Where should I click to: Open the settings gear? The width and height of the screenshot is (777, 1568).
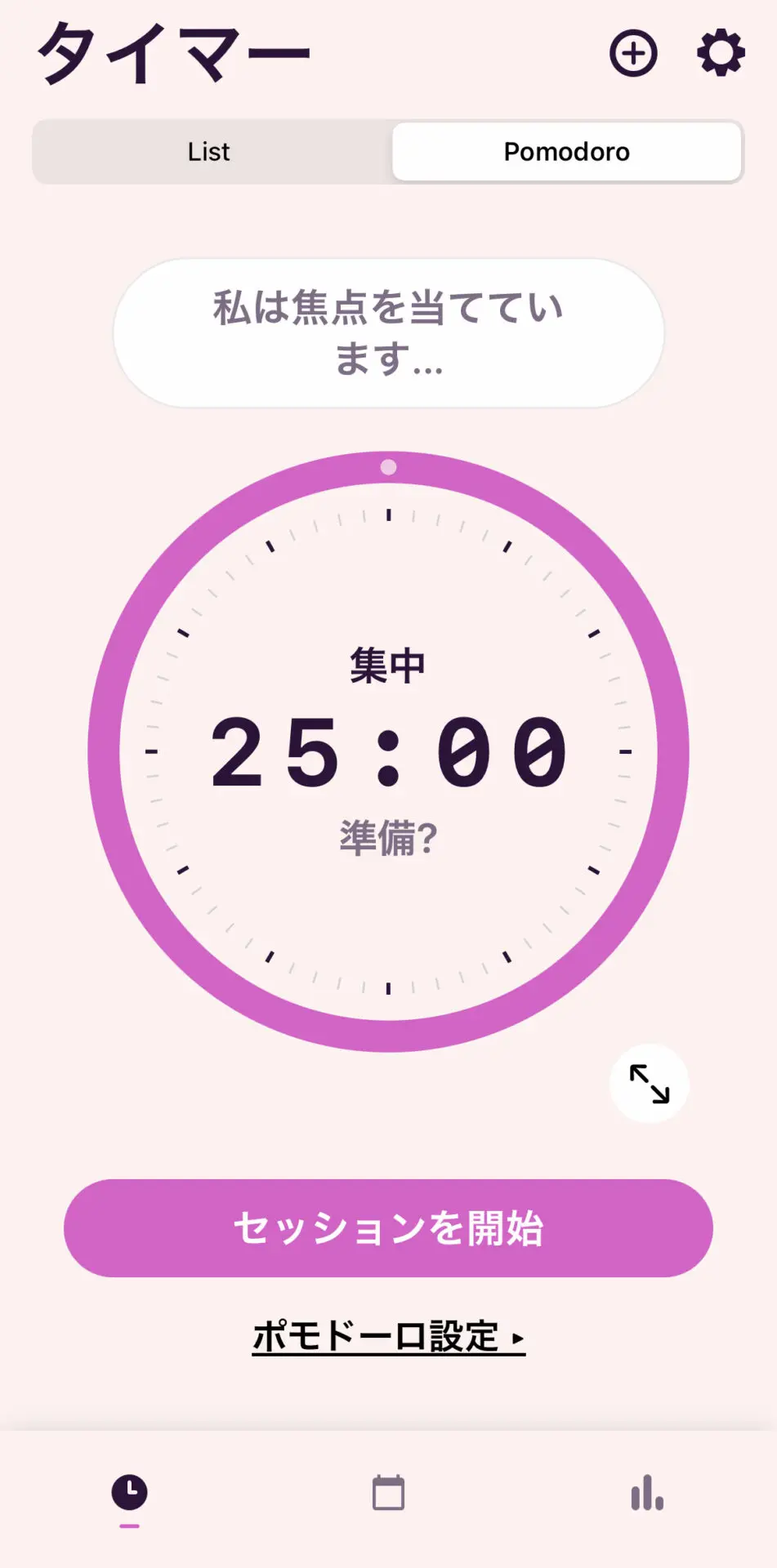[721, 54]
